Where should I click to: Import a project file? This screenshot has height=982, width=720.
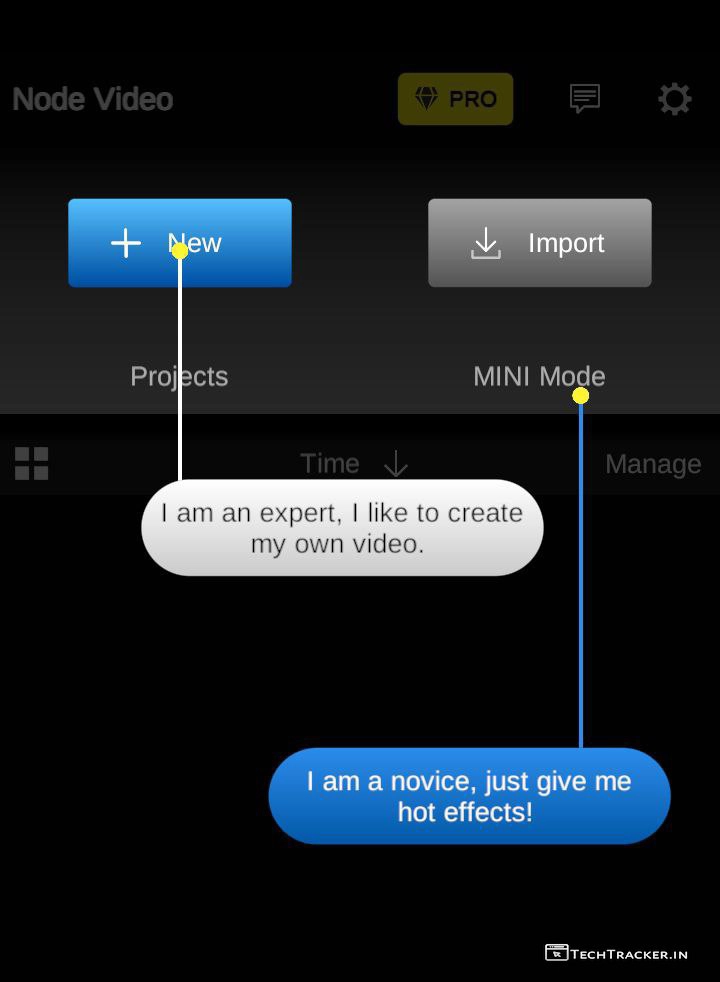[x=539, y=243]
